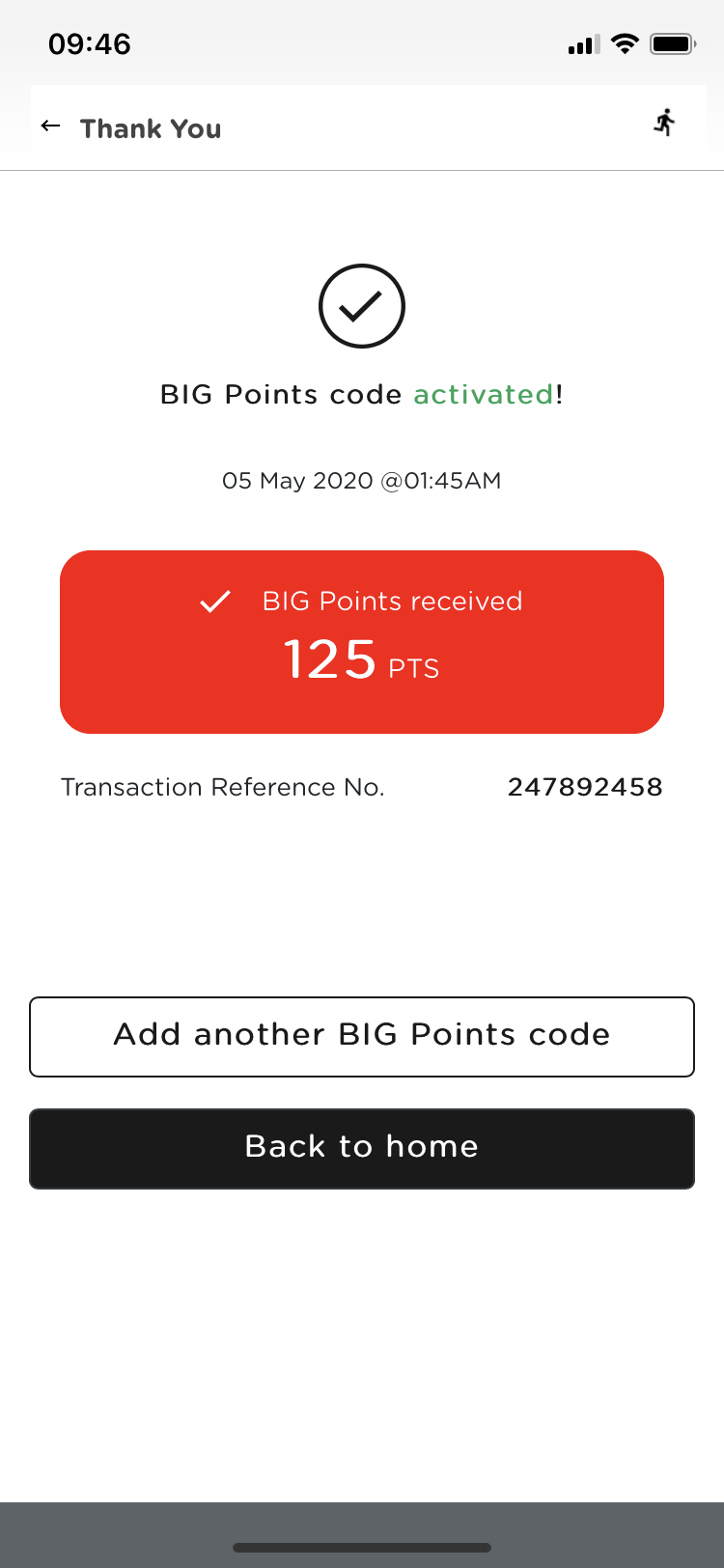Viewport: 724px width, 1568px height.
Task: Return via Back to home button
Action: [x=362, y=1148]
